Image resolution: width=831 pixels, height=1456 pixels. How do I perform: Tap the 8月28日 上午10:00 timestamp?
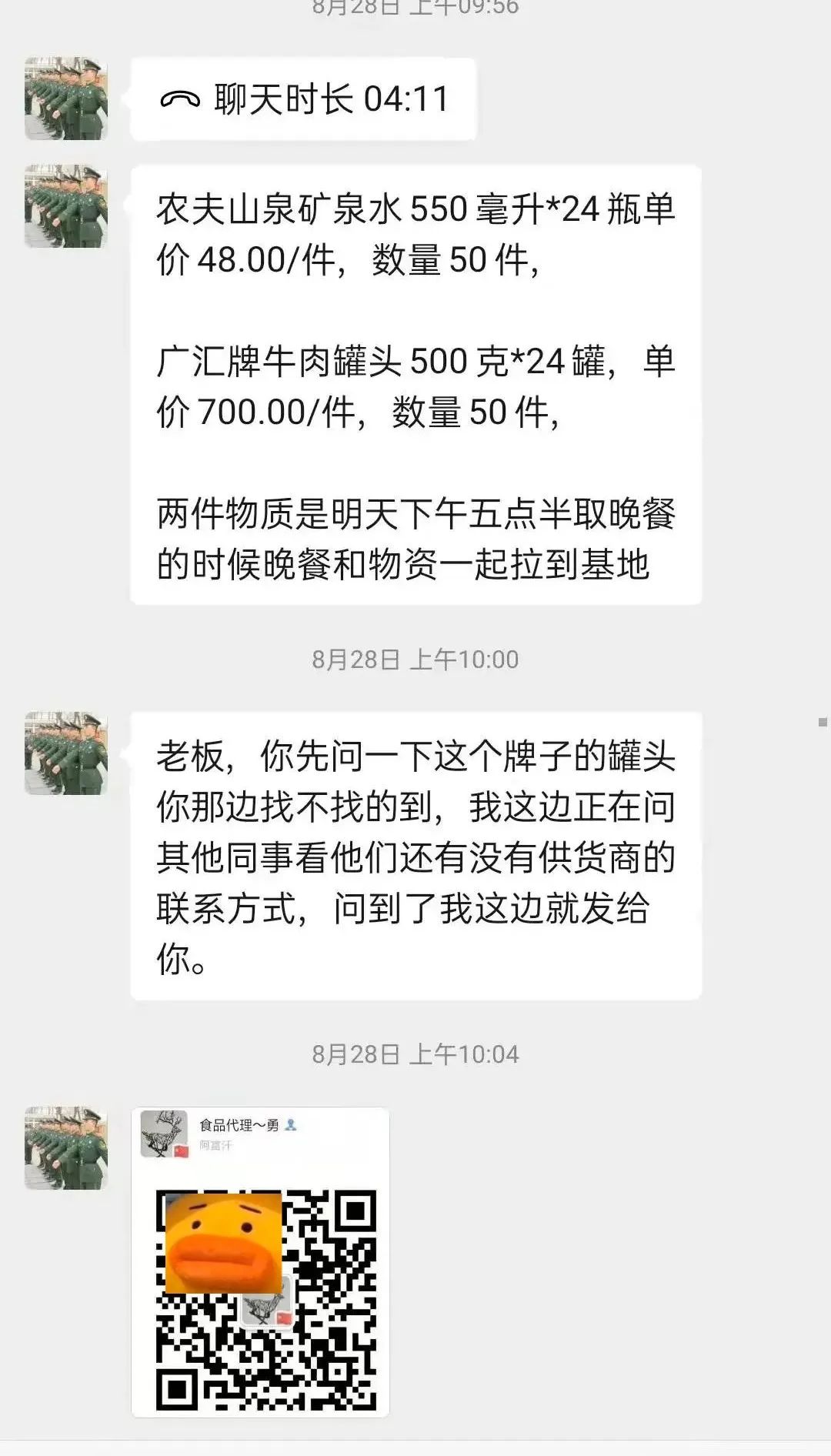pyautogui.click(x=415, y=659)
